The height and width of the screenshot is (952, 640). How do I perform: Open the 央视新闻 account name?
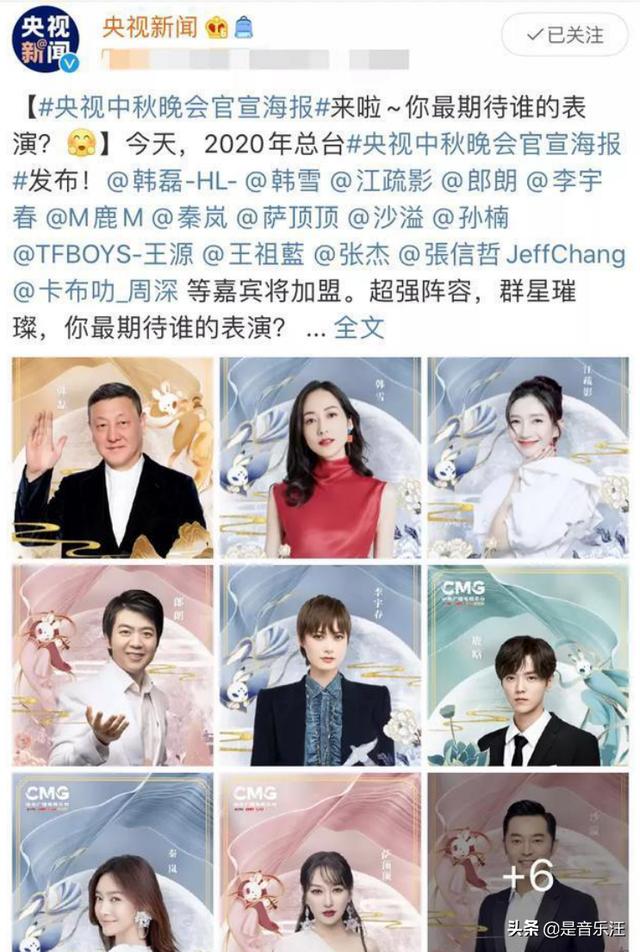point(146,28)
